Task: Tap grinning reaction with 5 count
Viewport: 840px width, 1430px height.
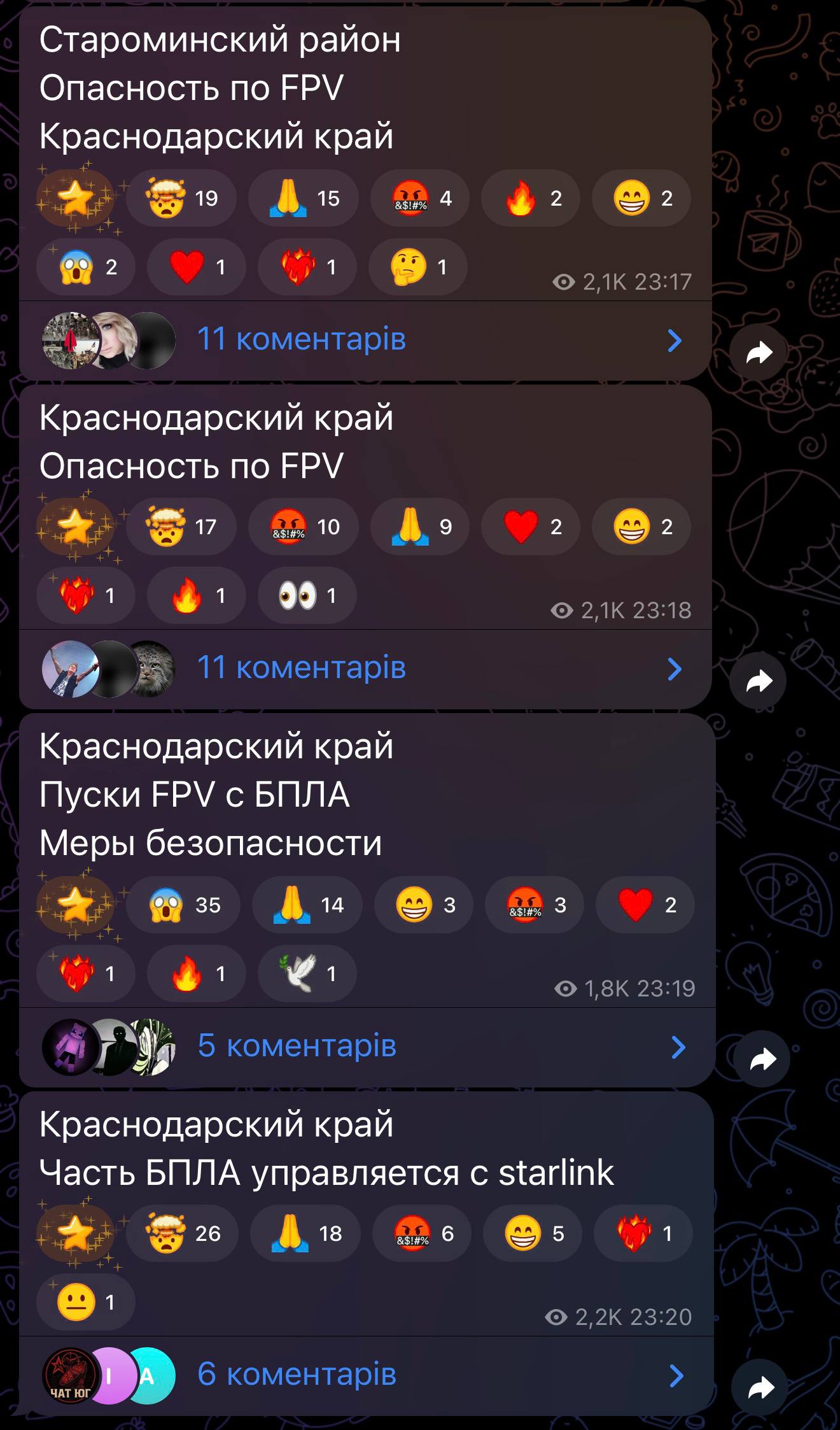Action: click(533, 1233)
